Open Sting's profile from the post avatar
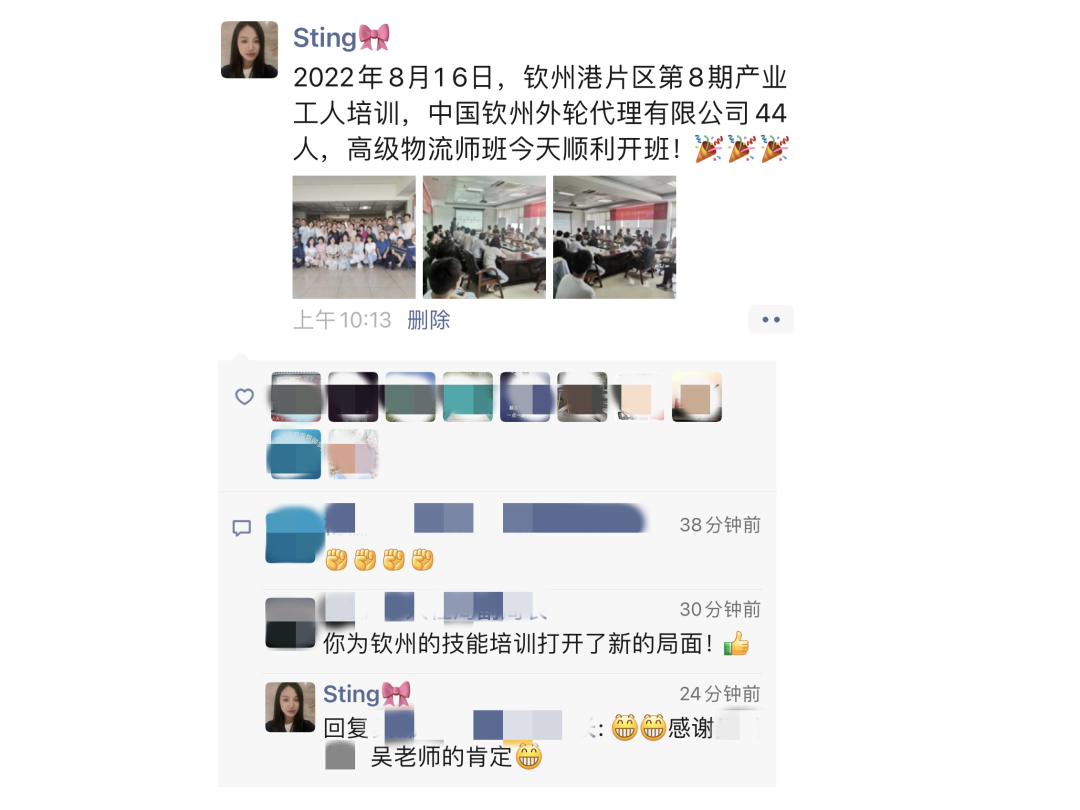This screenshot has height=810, width=1080. pyautogui.click(x=249, y=49)
